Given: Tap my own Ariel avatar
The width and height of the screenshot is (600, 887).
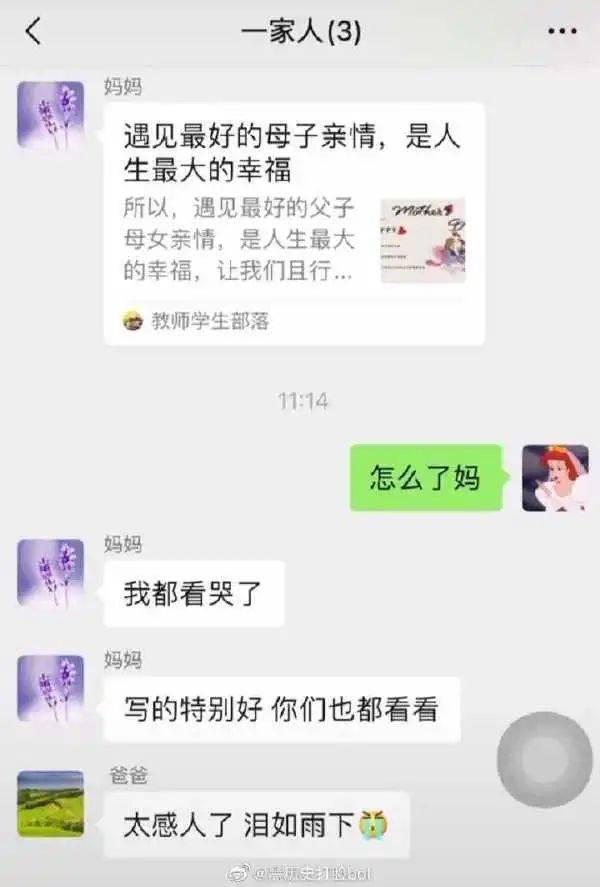Looking at the screenshot, I should pos(555,478).
